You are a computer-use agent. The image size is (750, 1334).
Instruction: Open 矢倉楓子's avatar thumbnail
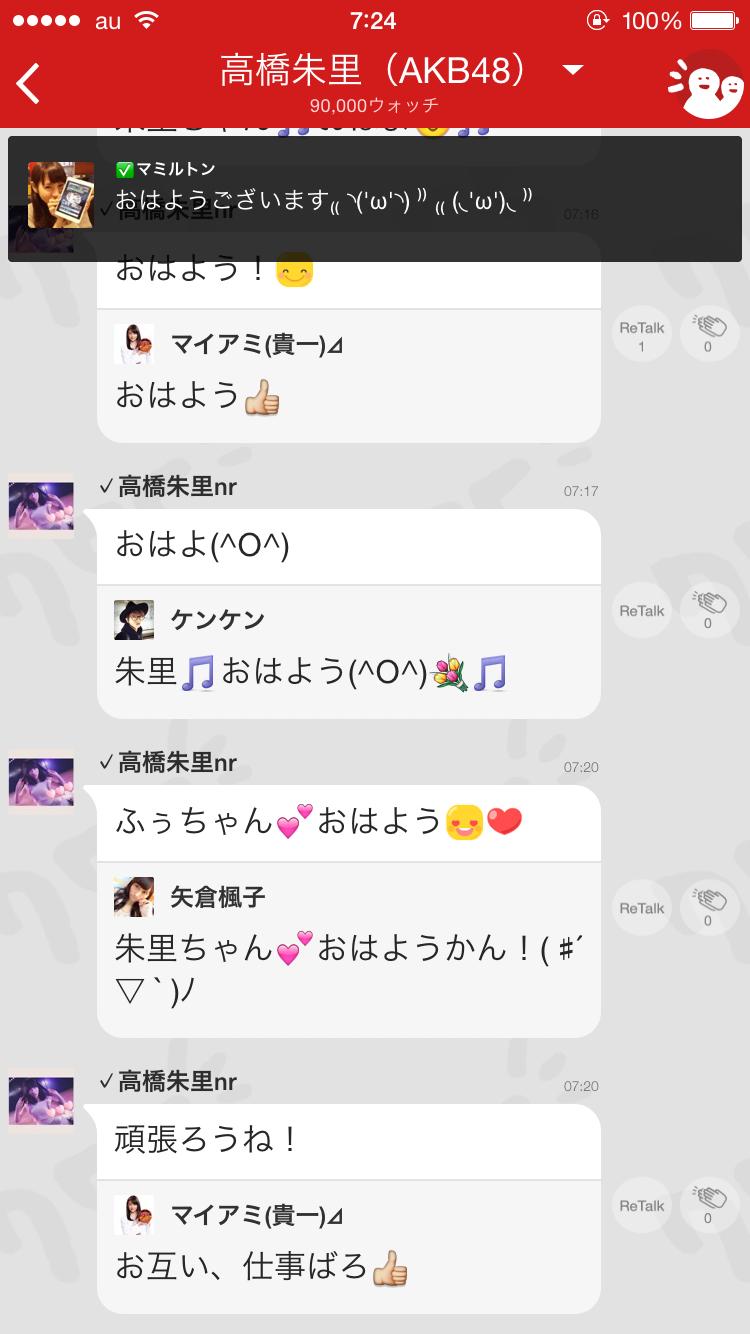point(134,897)
